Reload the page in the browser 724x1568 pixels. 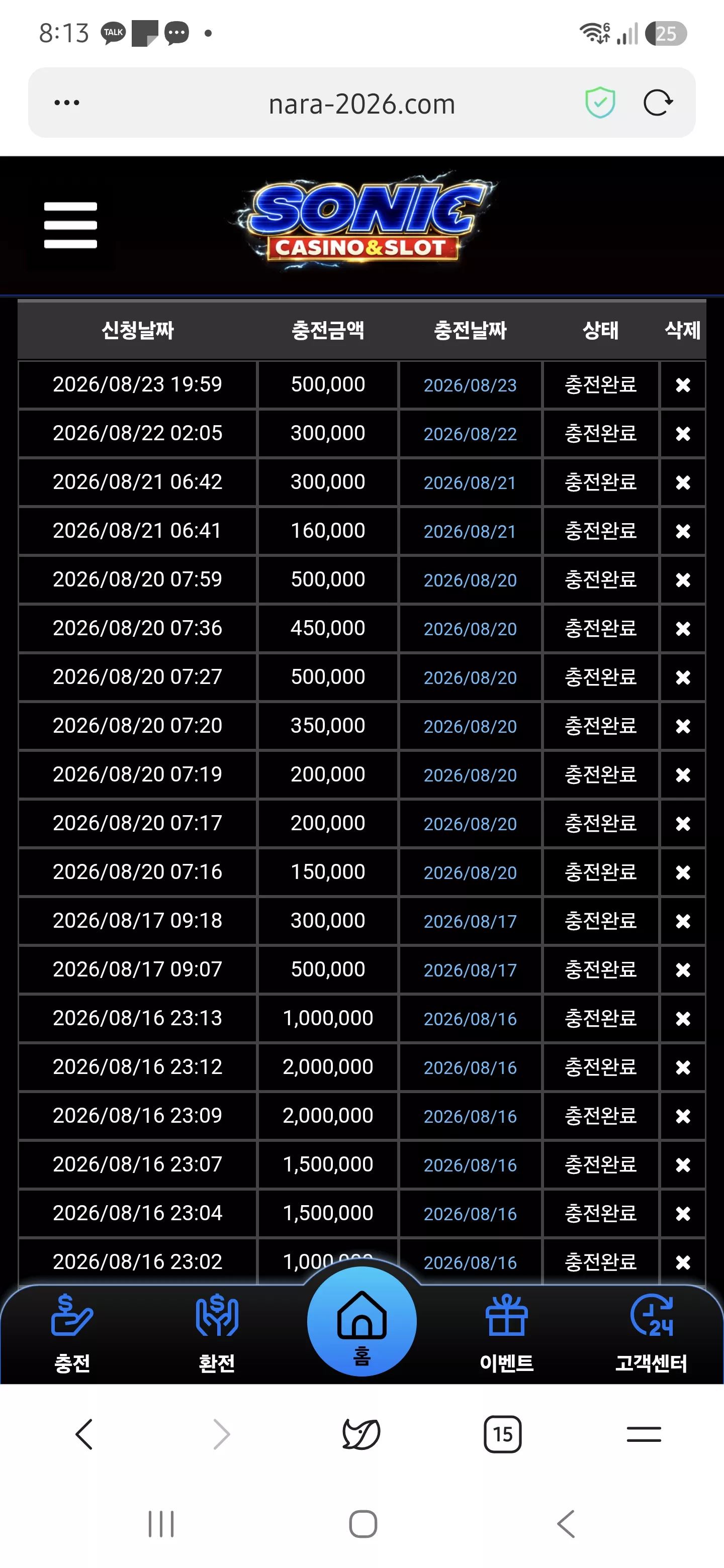(x=658, y=102)
